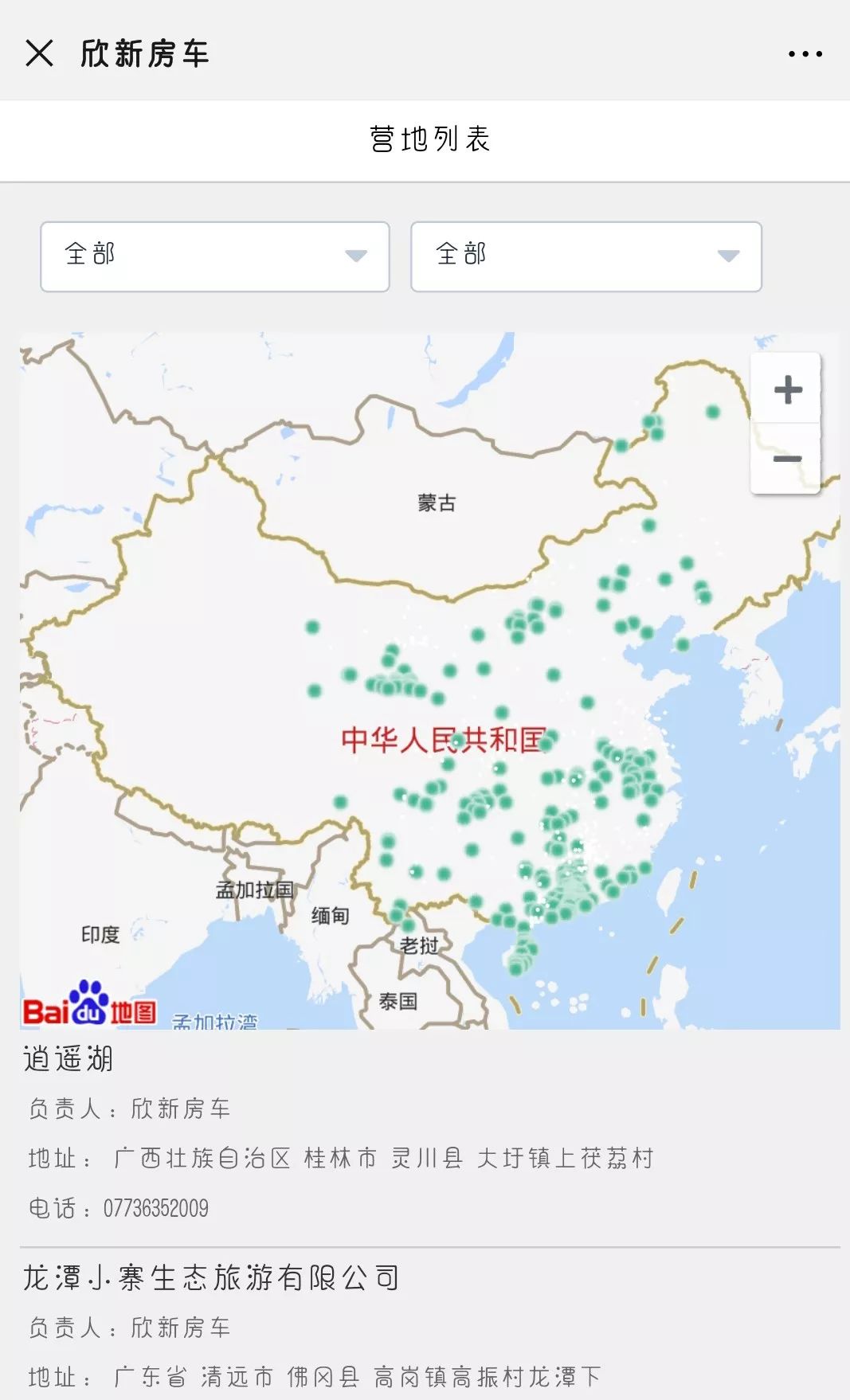Expand the second 全部 dropdown
Image resolution: width=850 pixels, height=1400 pixels.
[x=586, y=256]
